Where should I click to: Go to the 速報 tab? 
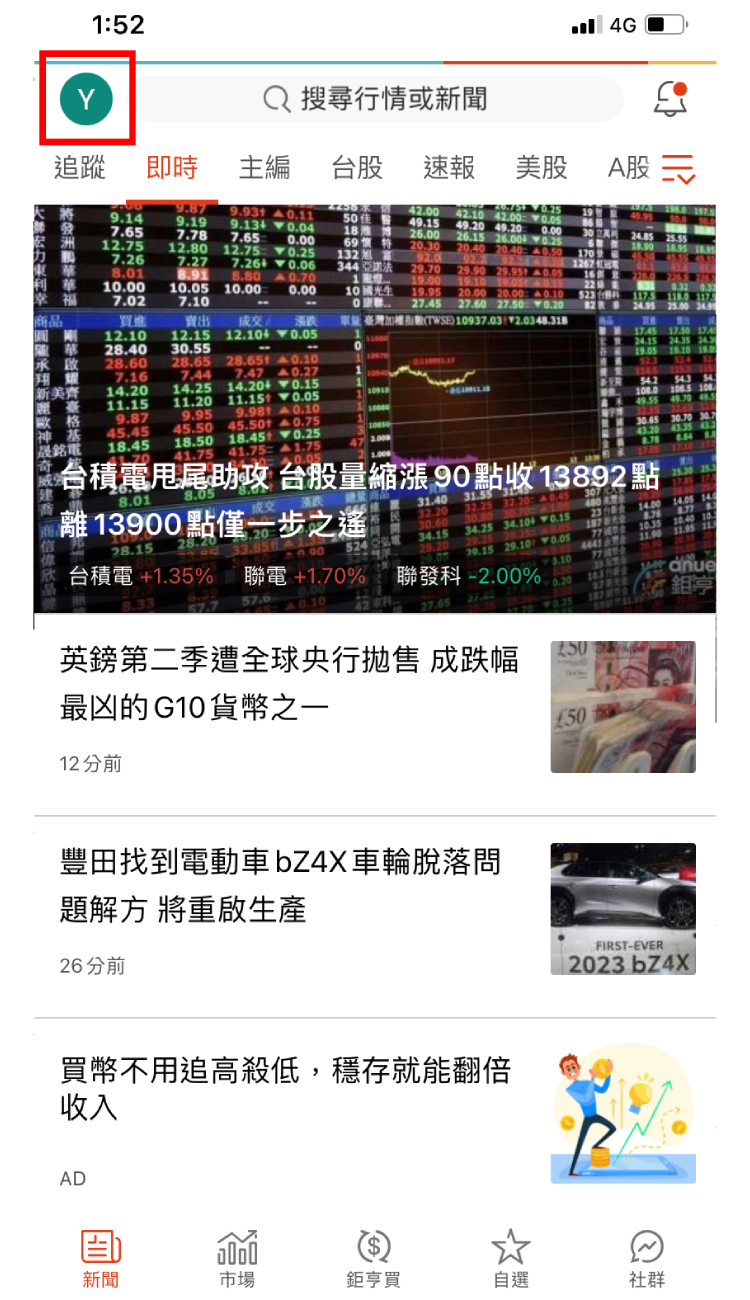tap(449, 168)
